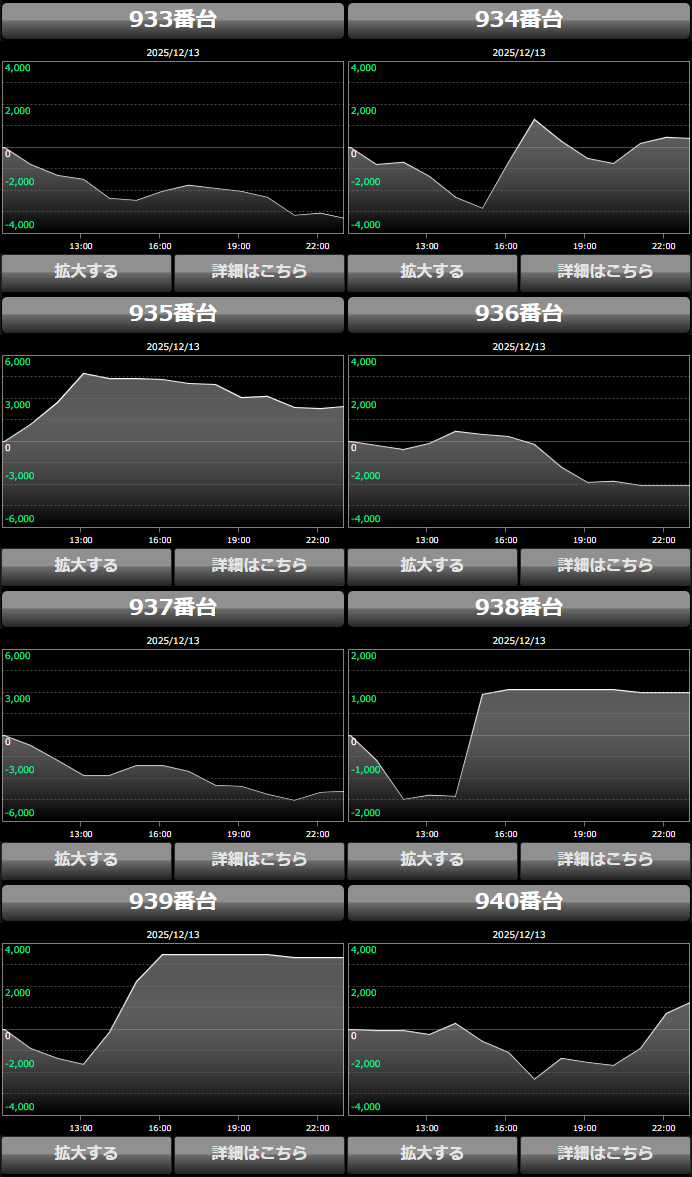Tap 拡大する under 939番台 chart
This screenshot has width=692, height=1177.
pyautogui.click(x=86, y=1153)
